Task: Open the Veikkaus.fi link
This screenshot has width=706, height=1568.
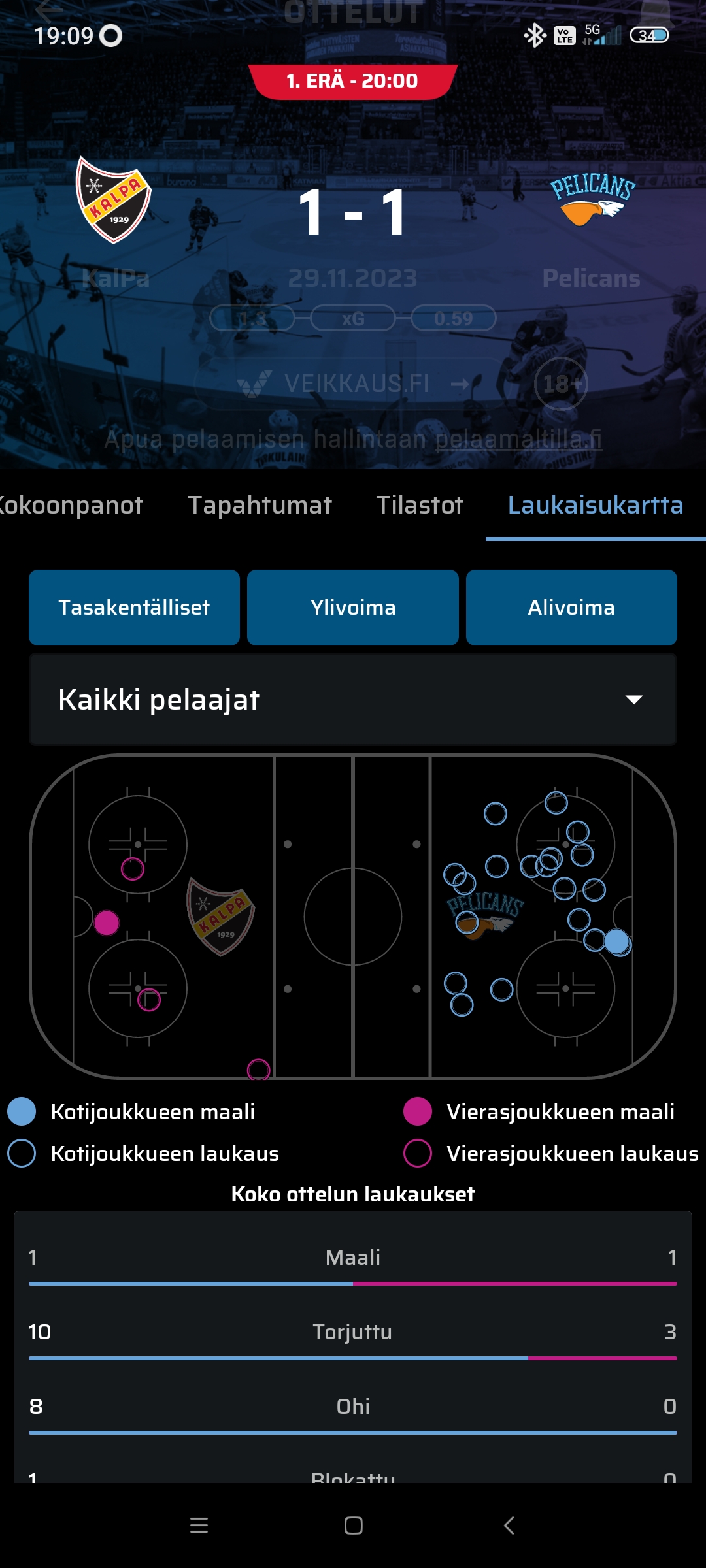Action: click(353, 384)
